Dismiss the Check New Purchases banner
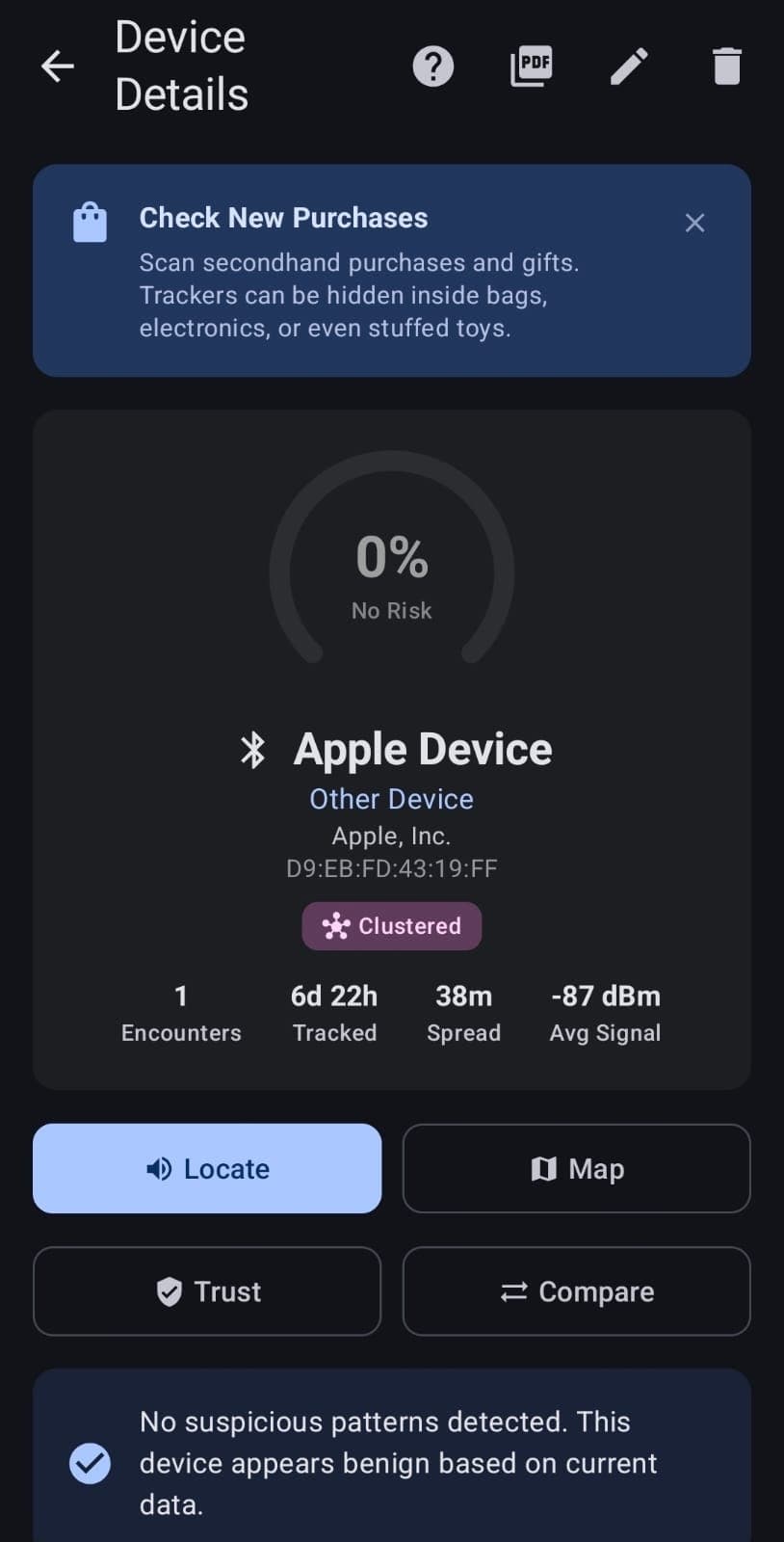This screenshot has height=1542, width=784. (694, 223)
